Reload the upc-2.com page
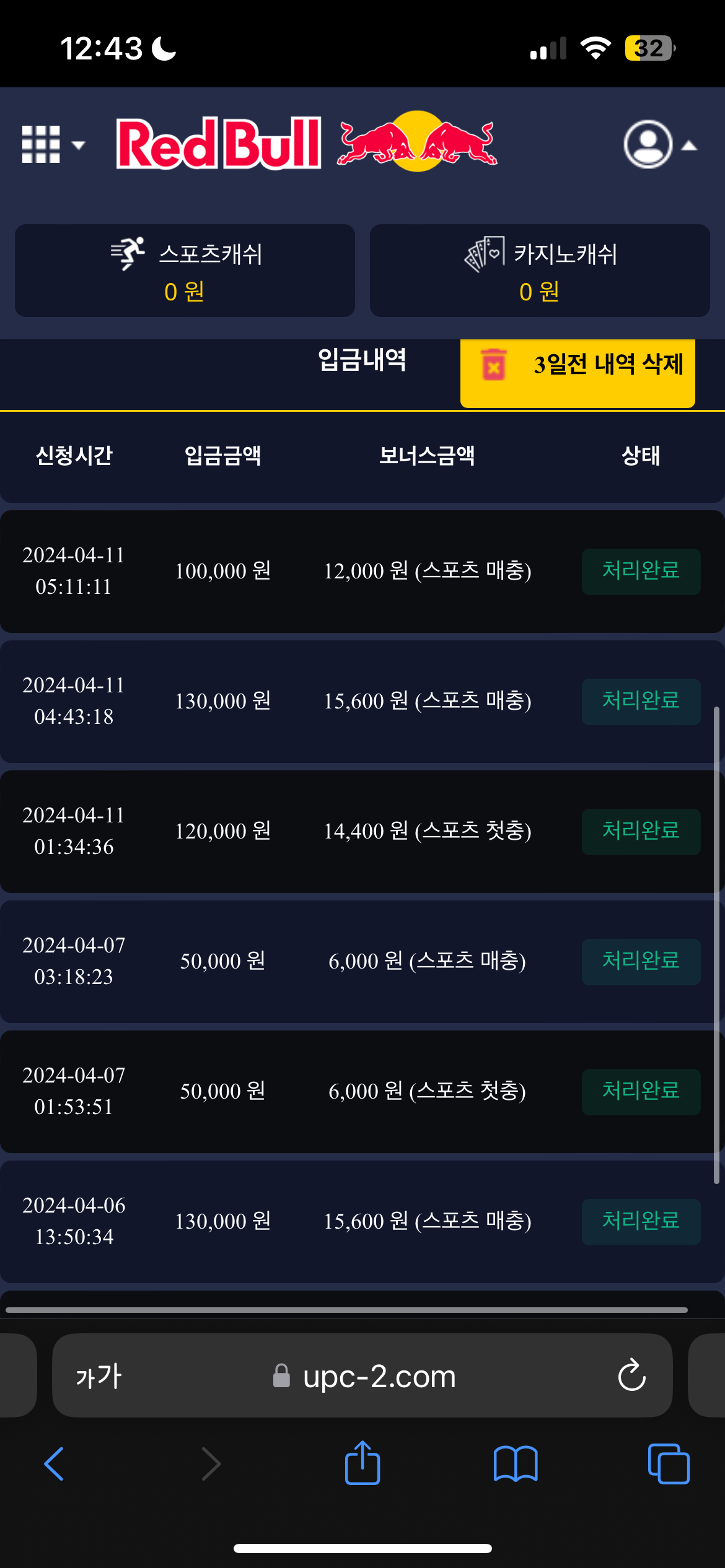Viewport: 725px width, 1568px height. click(x=631, y=1376)
